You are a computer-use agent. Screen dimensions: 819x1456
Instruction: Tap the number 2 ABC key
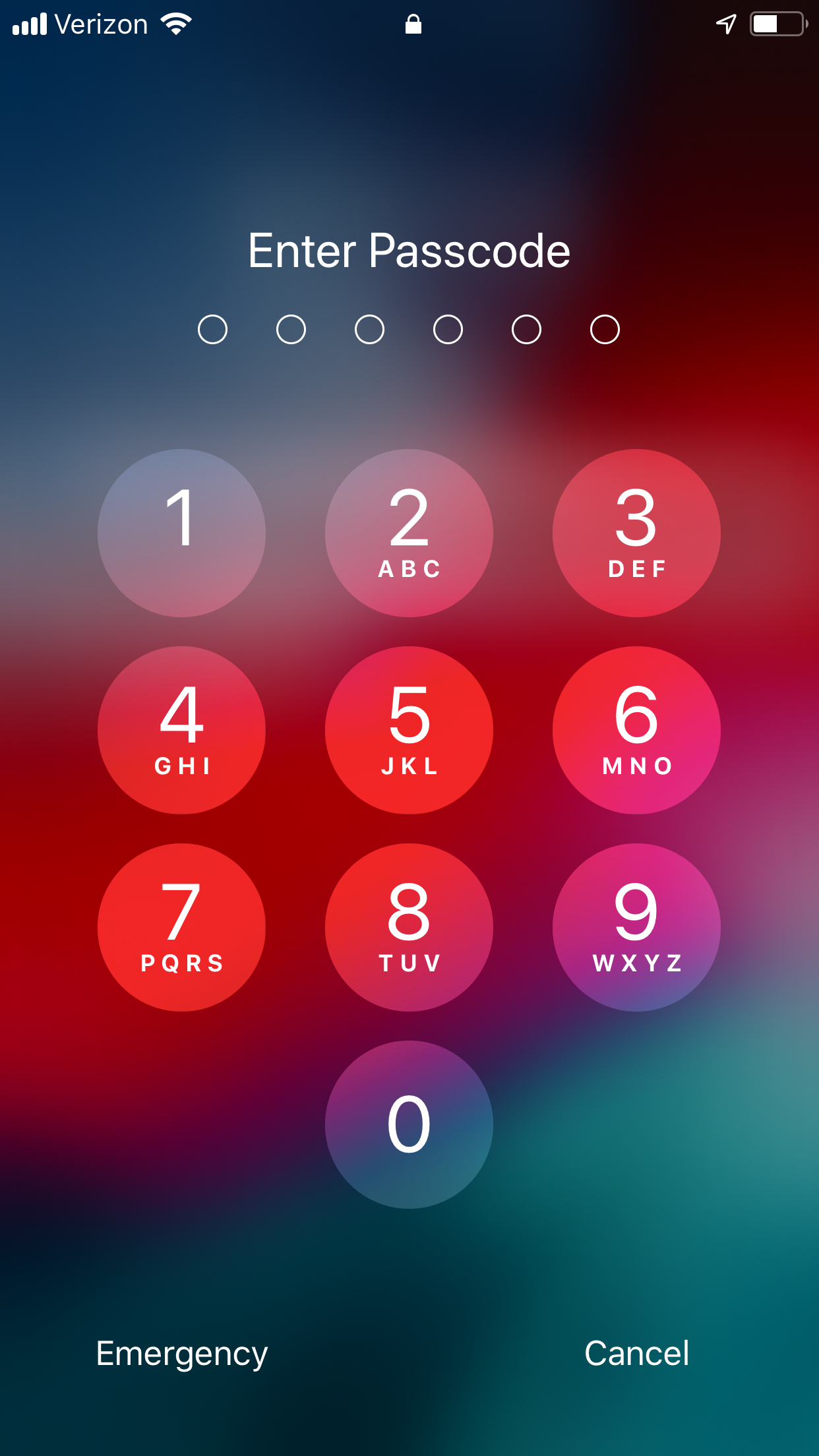click(409, 533)
